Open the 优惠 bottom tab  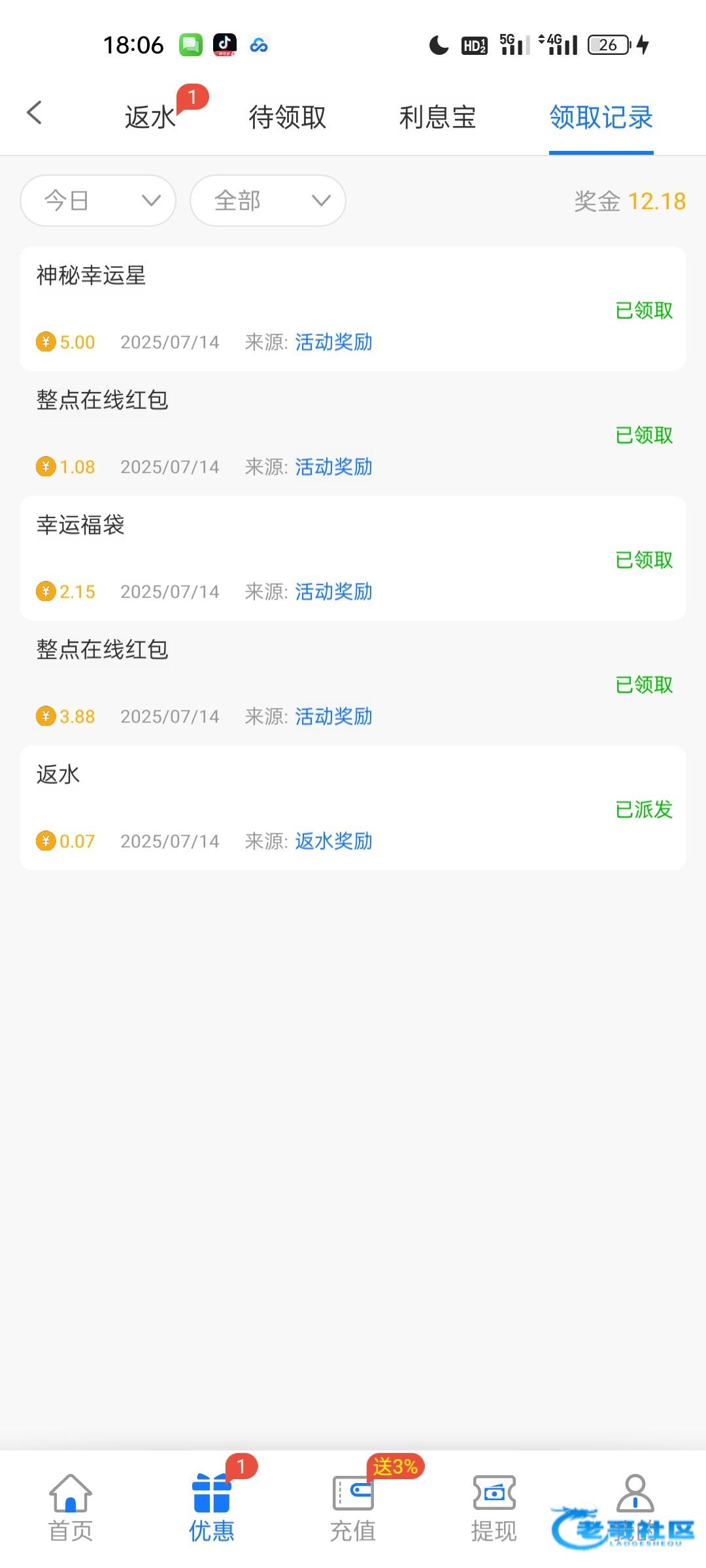(211, 1507)
